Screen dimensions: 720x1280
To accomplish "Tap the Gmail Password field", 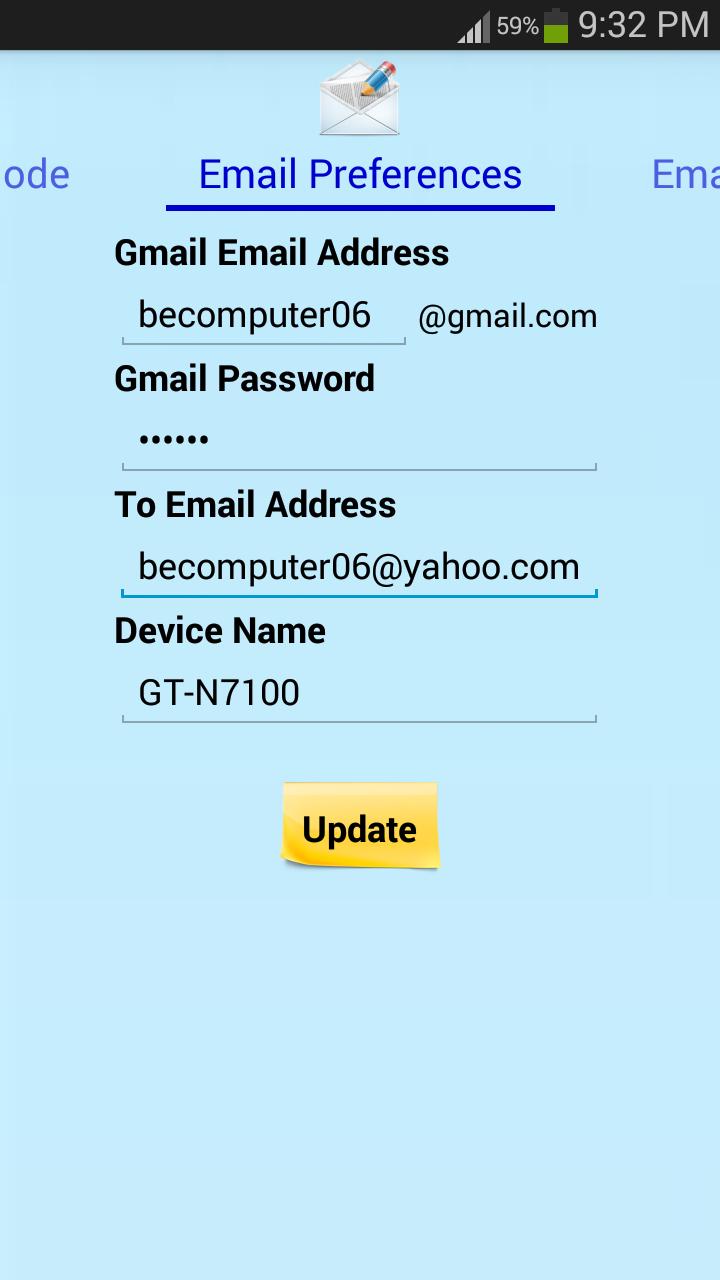I will click(x=358, y=440).
